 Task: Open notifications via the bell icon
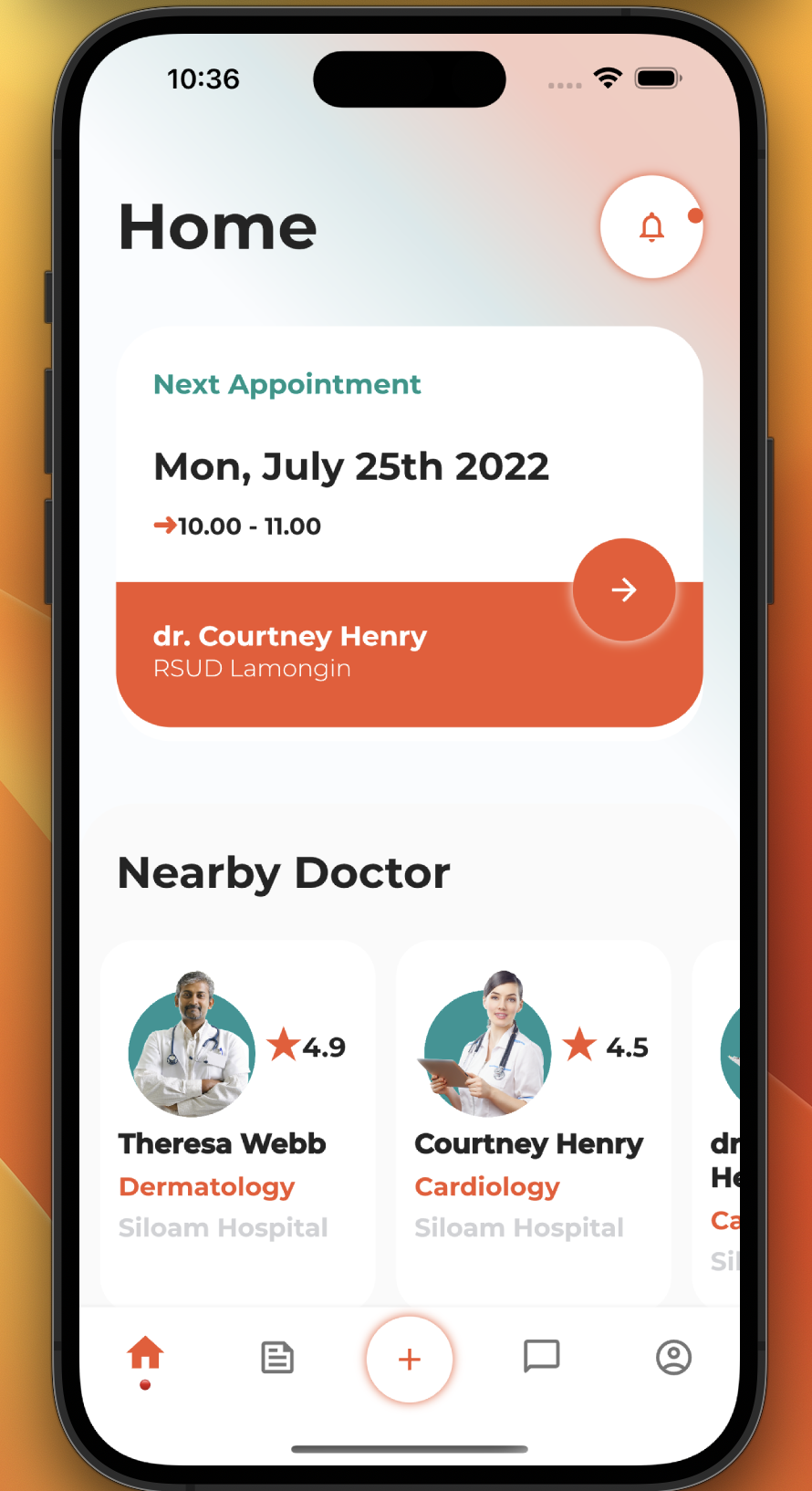coord(651,227)
